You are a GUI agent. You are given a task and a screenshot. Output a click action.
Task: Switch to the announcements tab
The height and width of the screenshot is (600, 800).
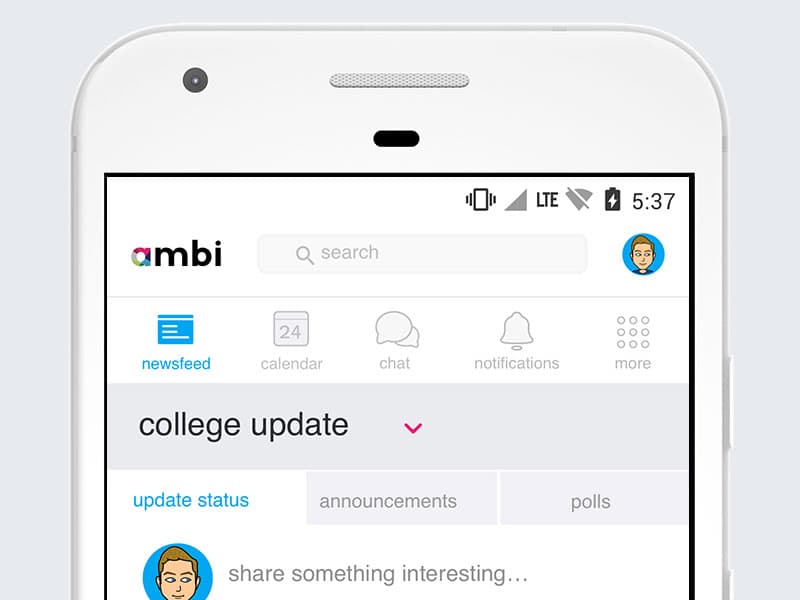tap(388, 501)
